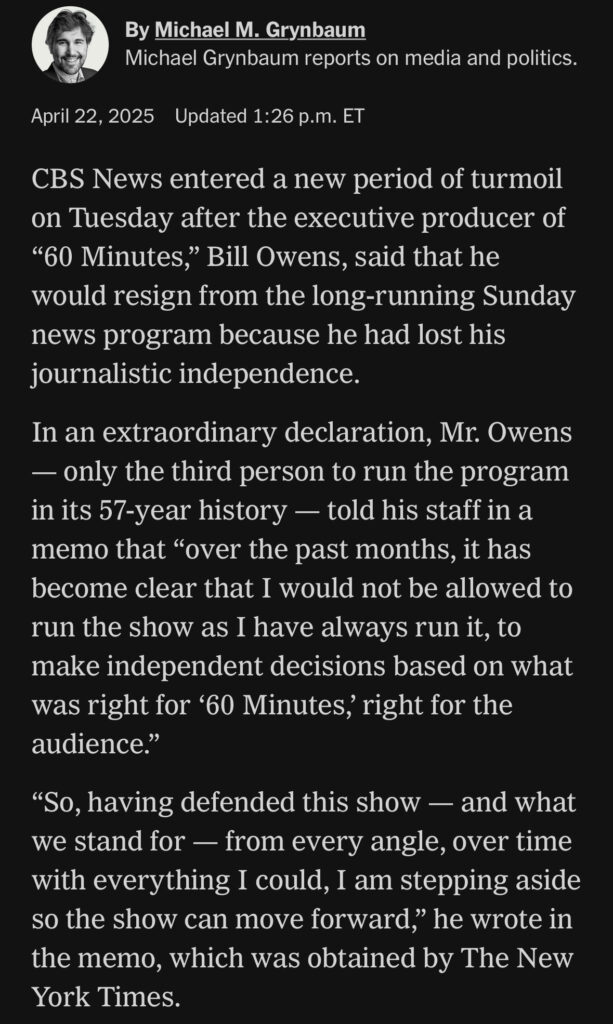Open Michael M. Grynbaum's author page link
The height and width of the screenshot is (1024, 613).
tap(260, 30)
